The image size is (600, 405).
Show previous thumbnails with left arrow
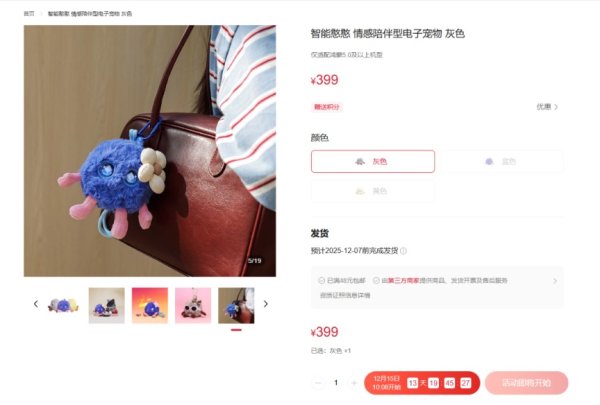(x=36, y=304)
